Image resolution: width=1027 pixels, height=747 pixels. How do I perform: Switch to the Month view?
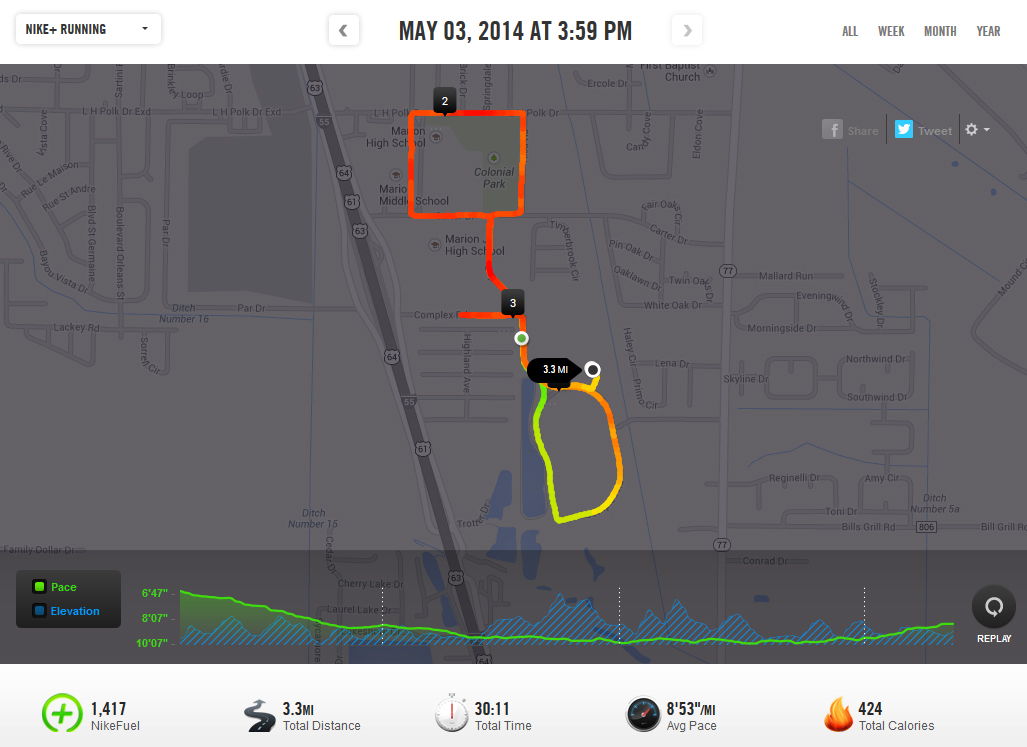(939, 31)
